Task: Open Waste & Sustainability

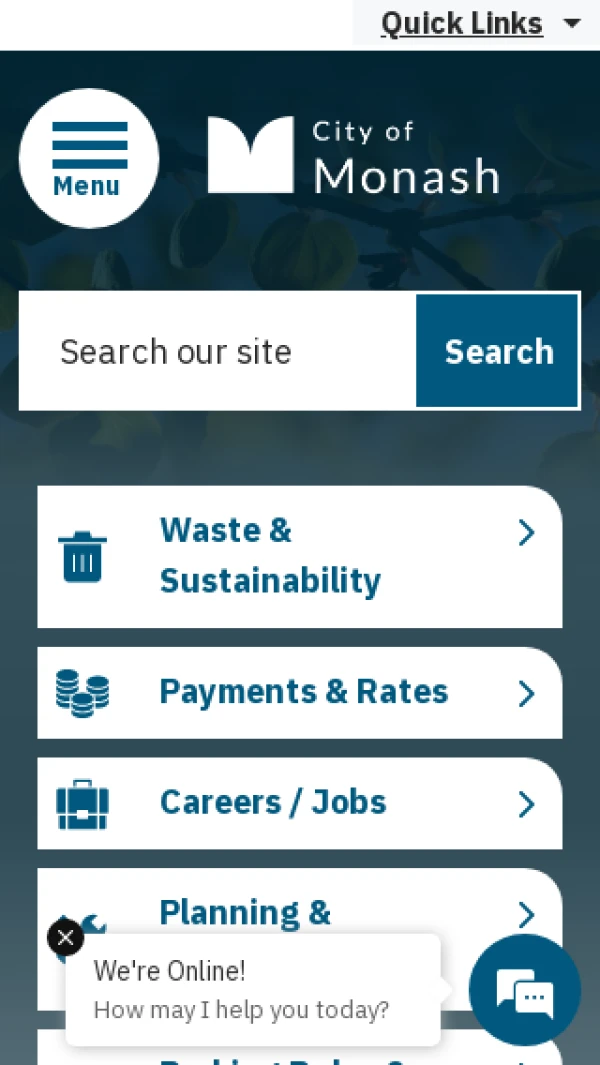Action: [299, 556]
